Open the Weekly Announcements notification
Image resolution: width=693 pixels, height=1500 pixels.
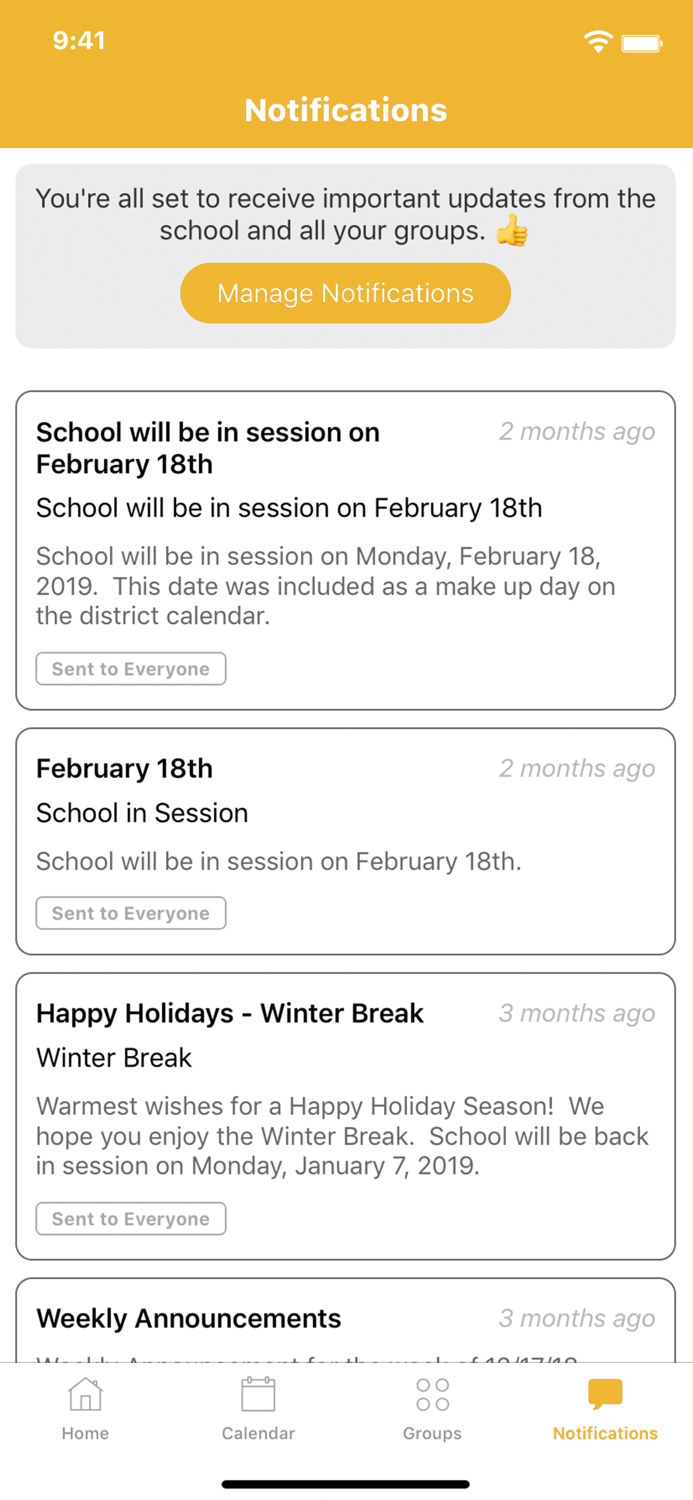click(x=345, y=1320)
